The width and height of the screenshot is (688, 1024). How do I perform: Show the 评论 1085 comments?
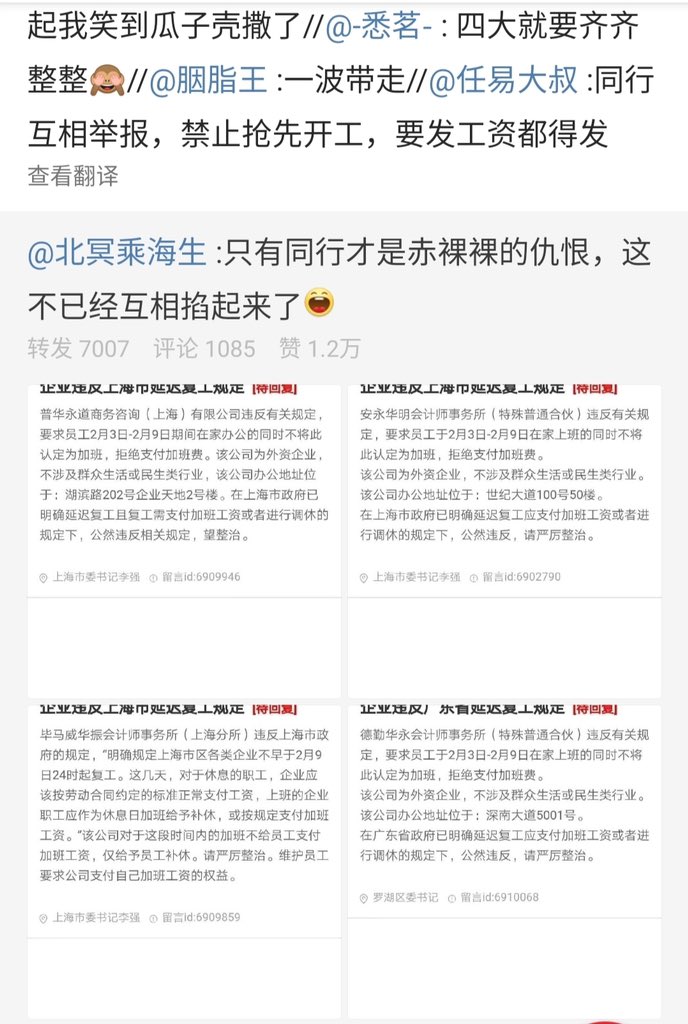tap(204, 348)
